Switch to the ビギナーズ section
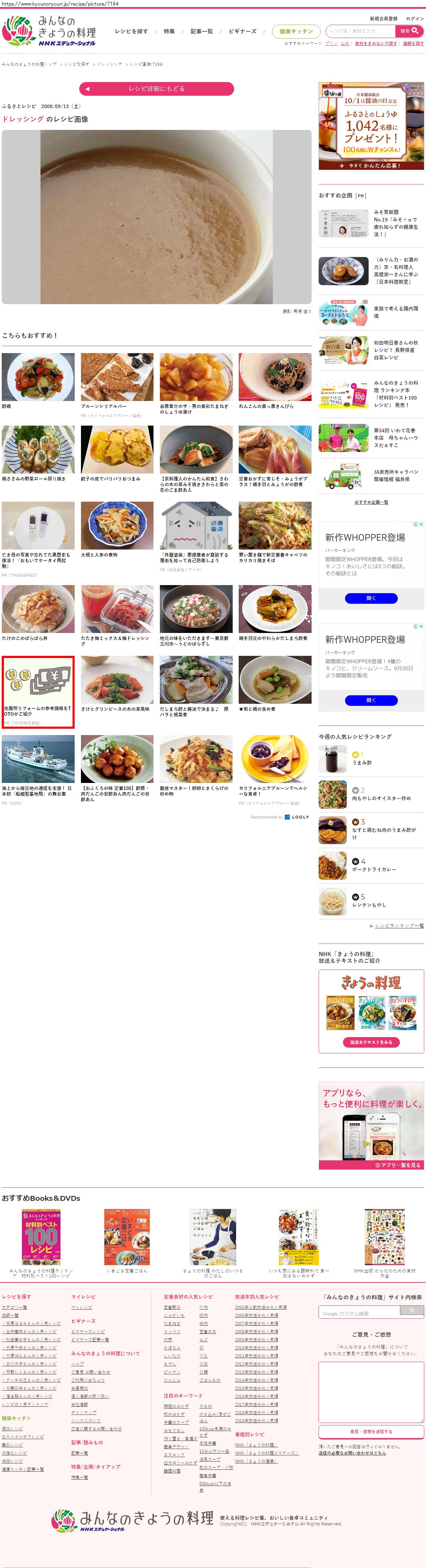 (x=242, y=31)
